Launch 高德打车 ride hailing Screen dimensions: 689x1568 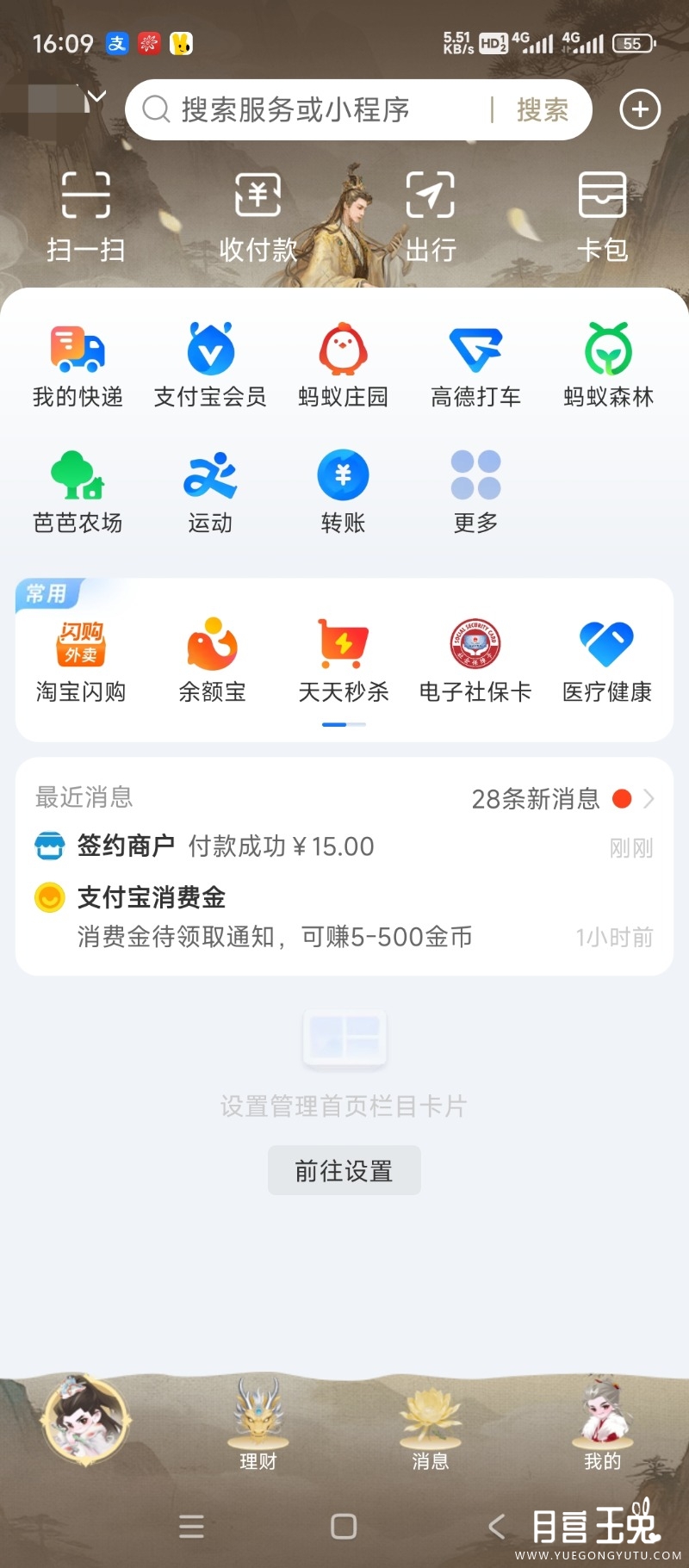475,366
